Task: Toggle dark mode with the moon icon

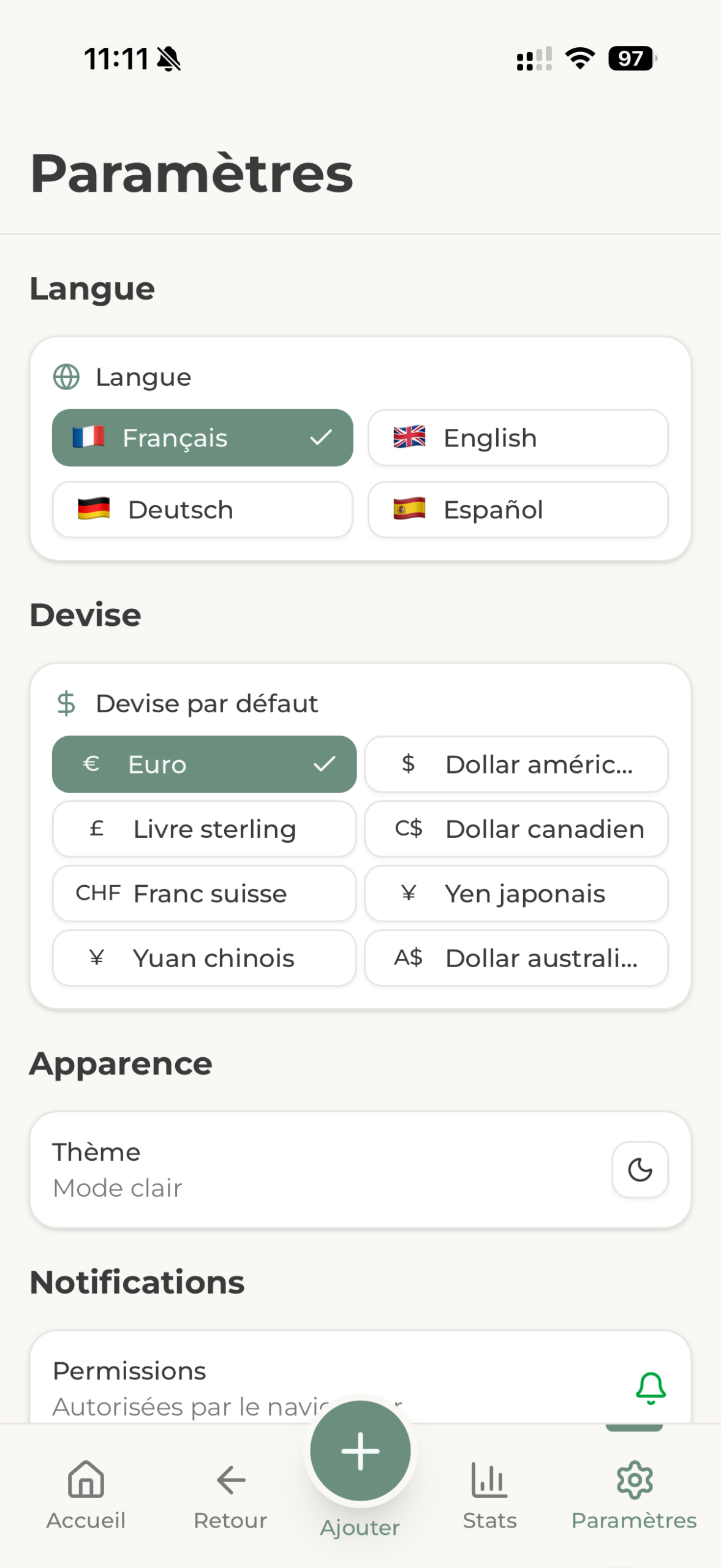Action: pyautogui.click(x=640, y=1169)
